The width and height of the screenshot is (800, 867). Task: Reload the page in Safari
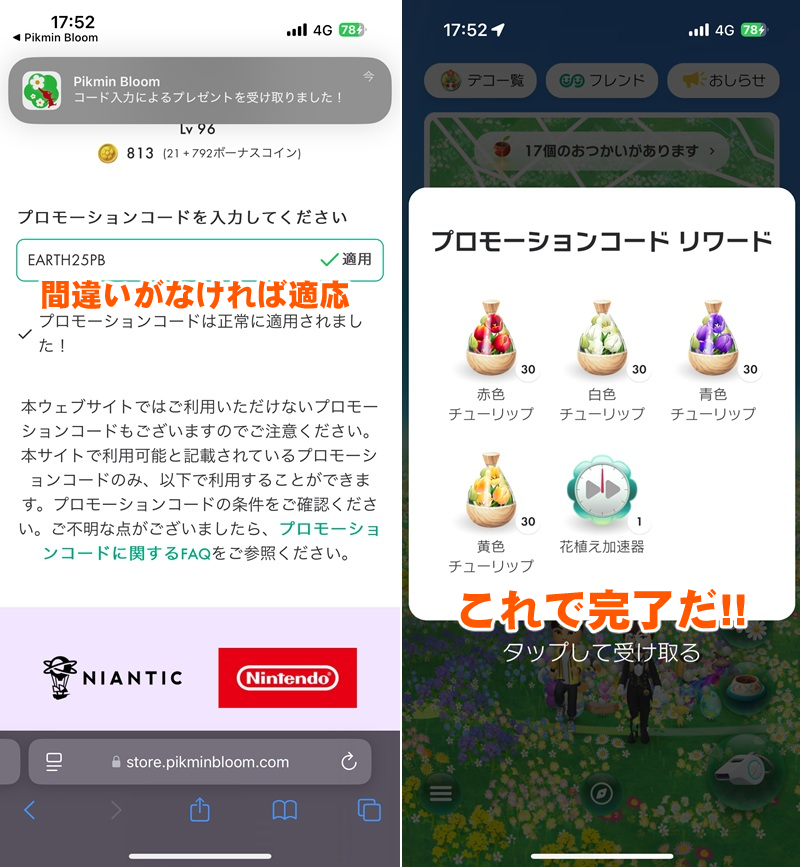pos(349,762)
